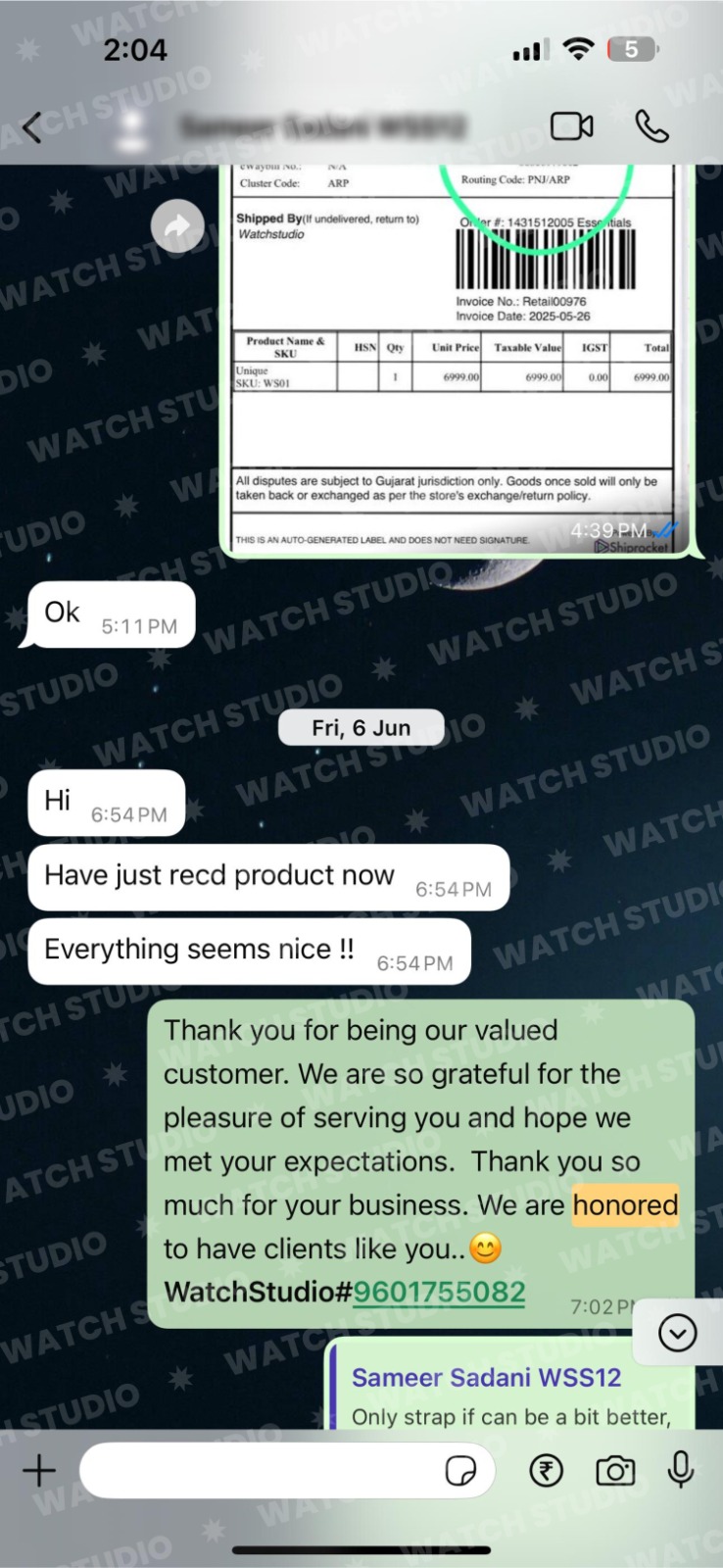The width and height of the screenshot is (723, 1568).
Task: Forward the shipping label image
Action: pos(177,226)
